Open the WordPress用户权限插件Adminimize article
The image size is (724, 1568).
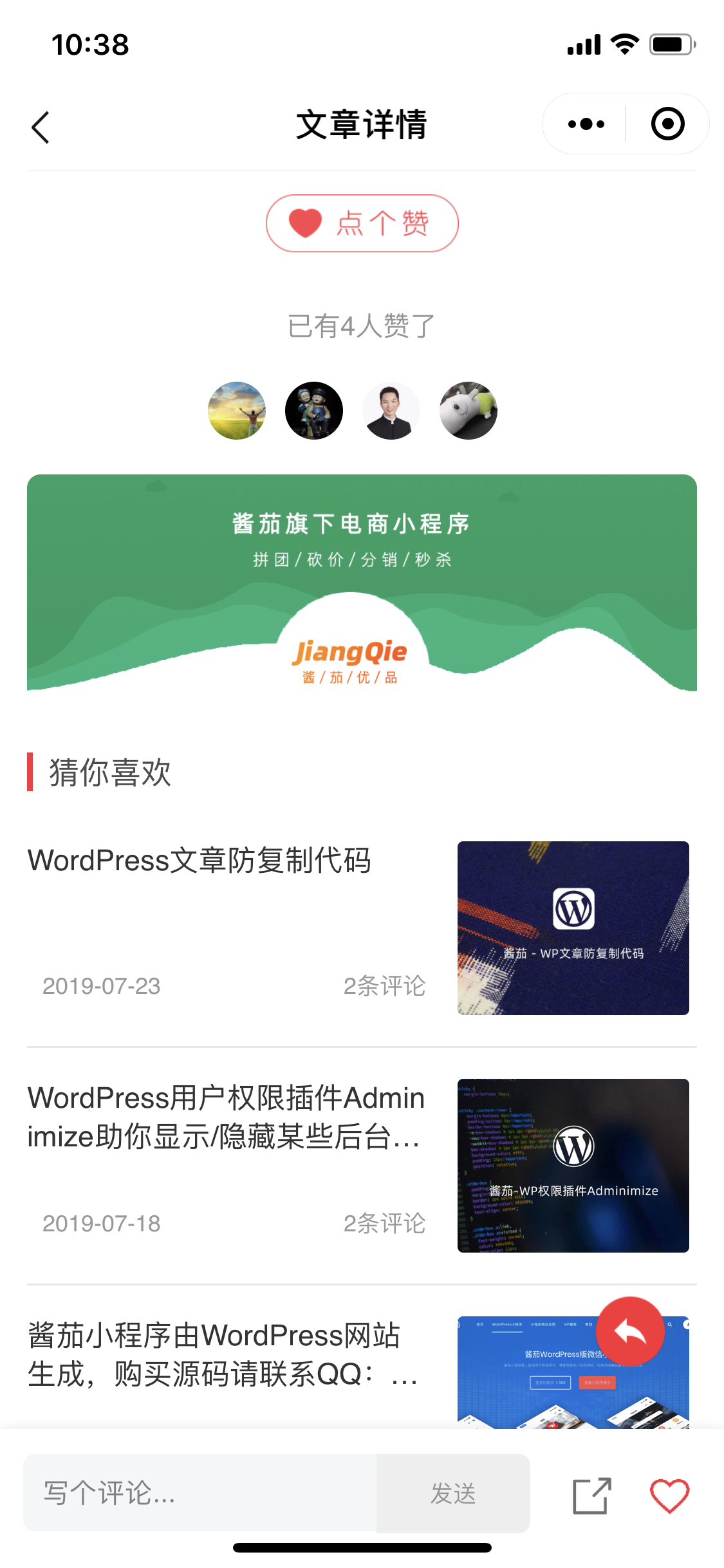pyautogui.click(x=225, y=1117)
